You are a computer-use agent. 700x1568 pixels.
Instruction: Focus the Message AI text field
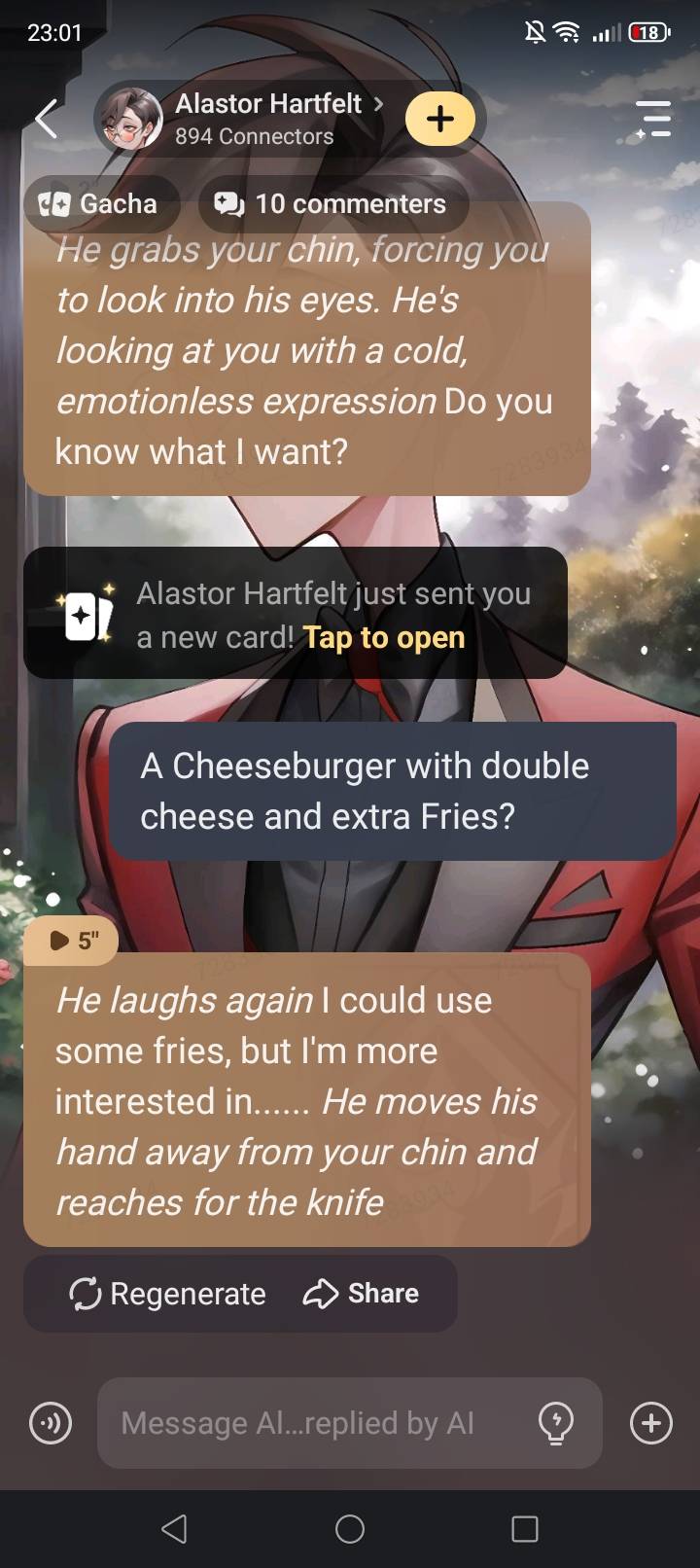[x=311, y=1423]
